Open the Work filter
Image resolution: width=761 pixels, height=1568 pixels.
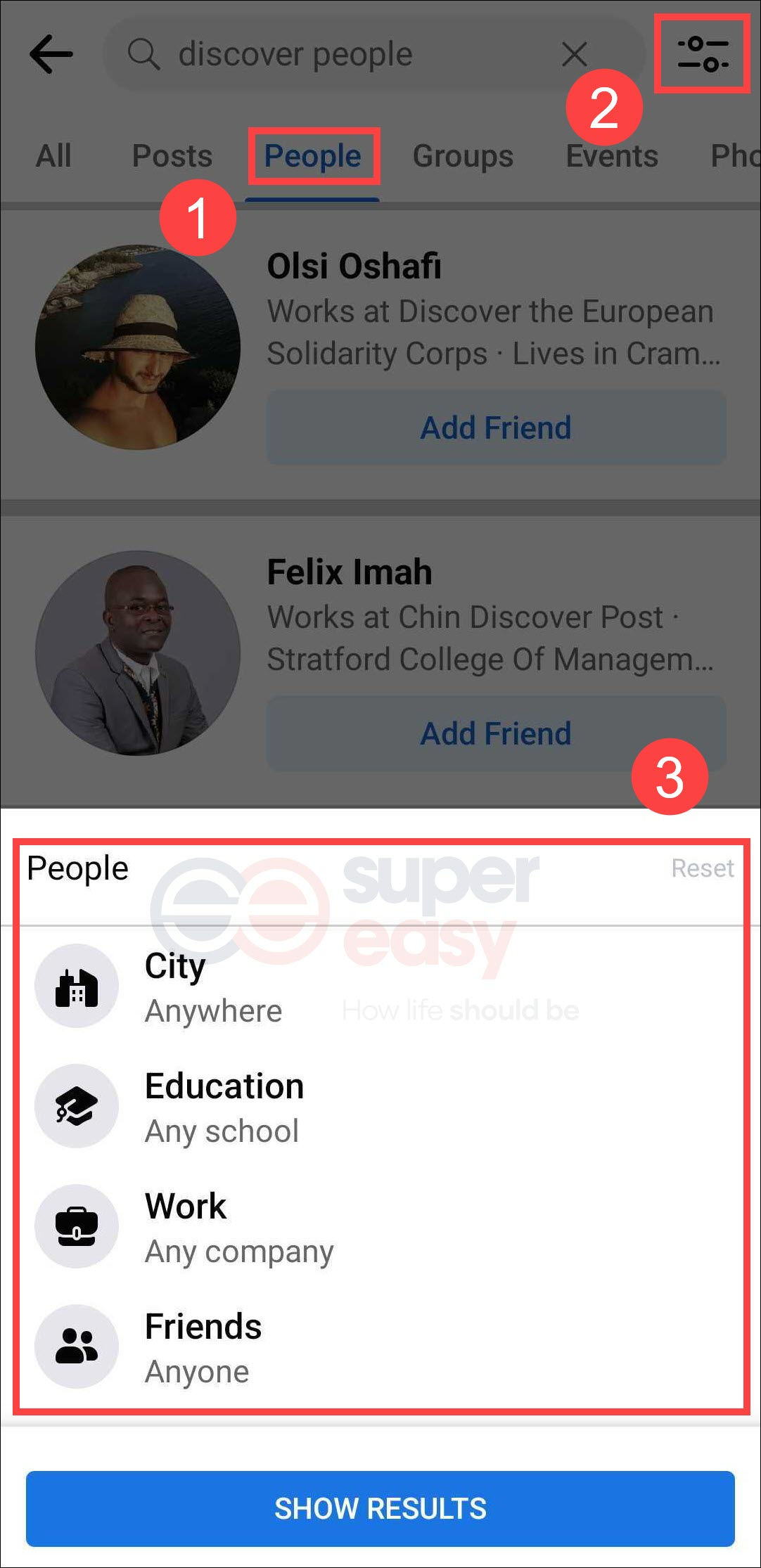coord(380,1227)
